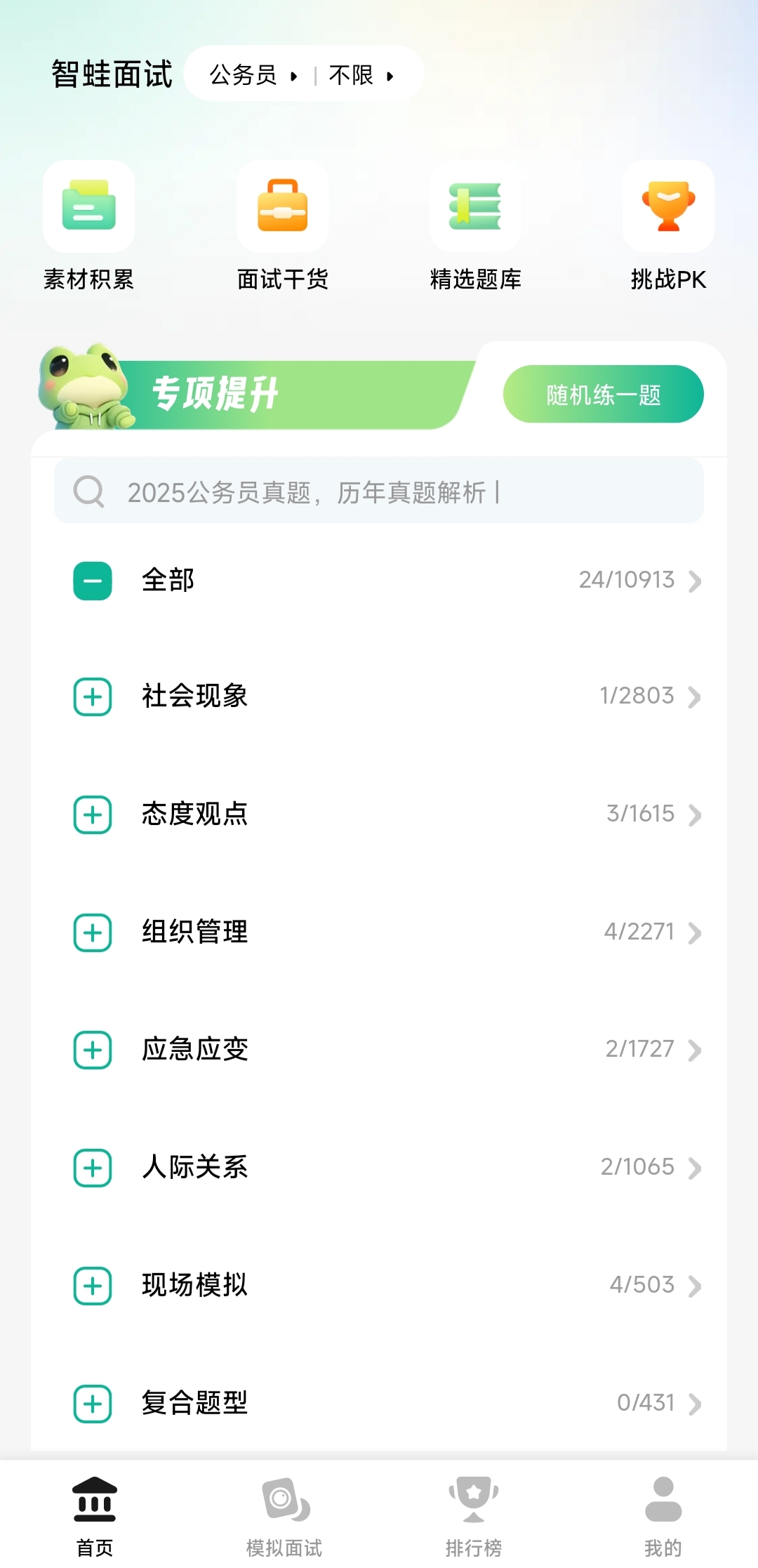This screenshot has height=1568, width=758.
Task: Open the 不限 filter dropdown
Action: pyautogui.click(x=361, y=75)
